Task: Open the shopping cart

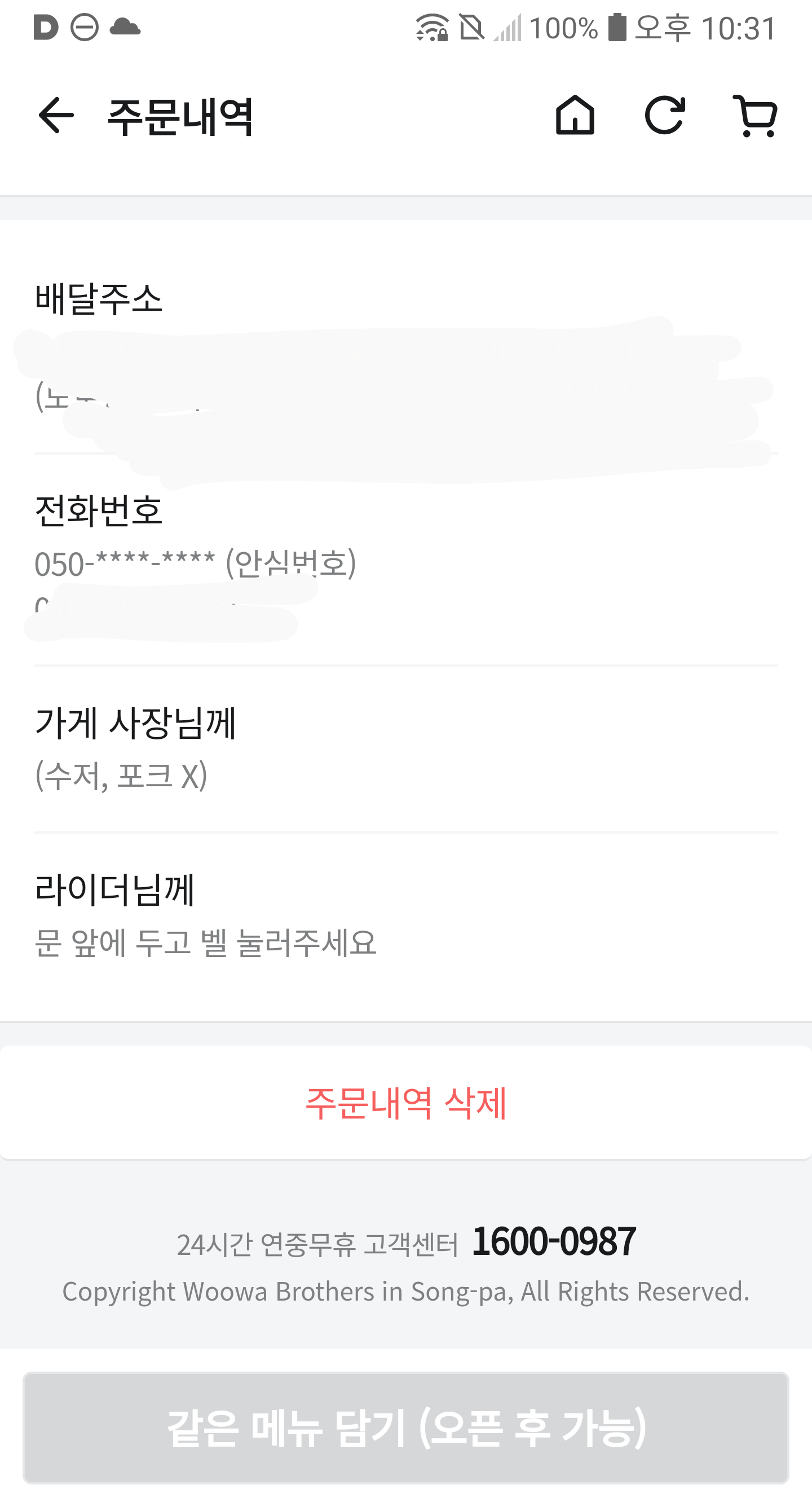Action: (755, 116)
